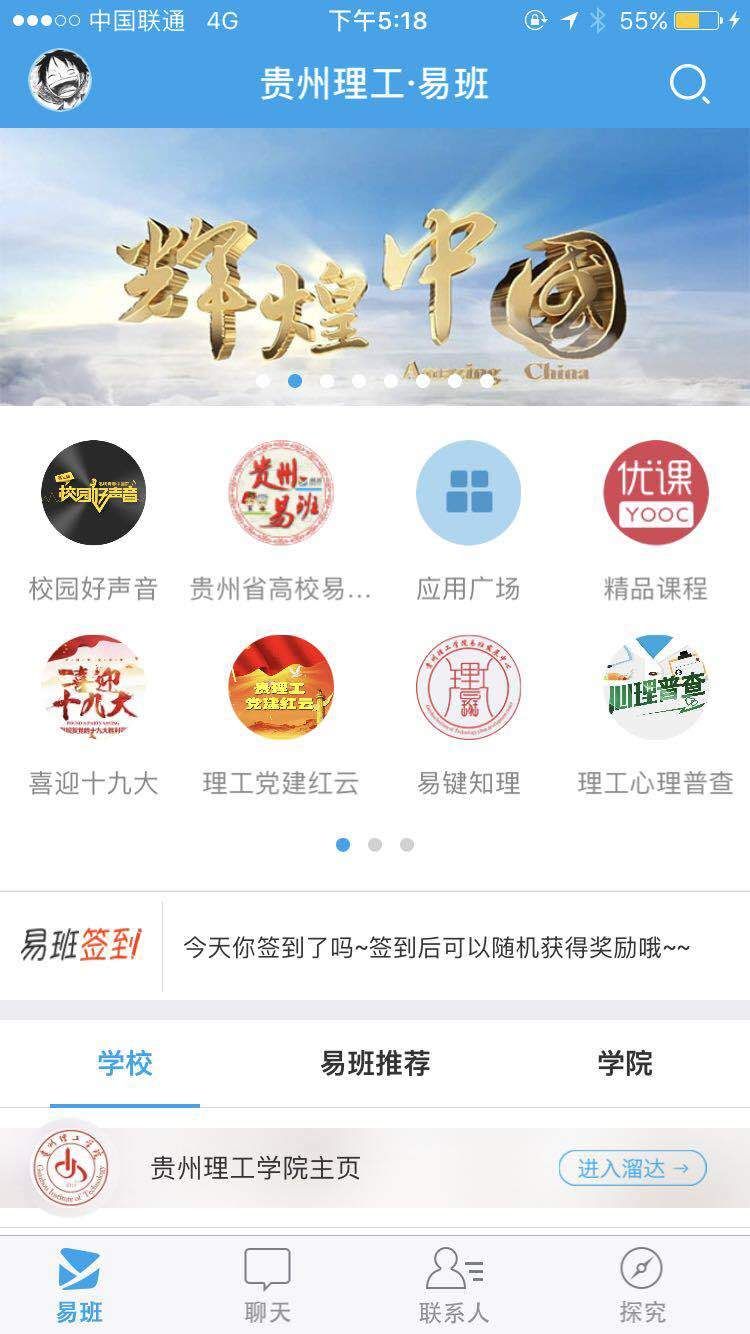Open 喜迎十九大 shortcut
Viewport: 750px width, 1334px height.
93,687
